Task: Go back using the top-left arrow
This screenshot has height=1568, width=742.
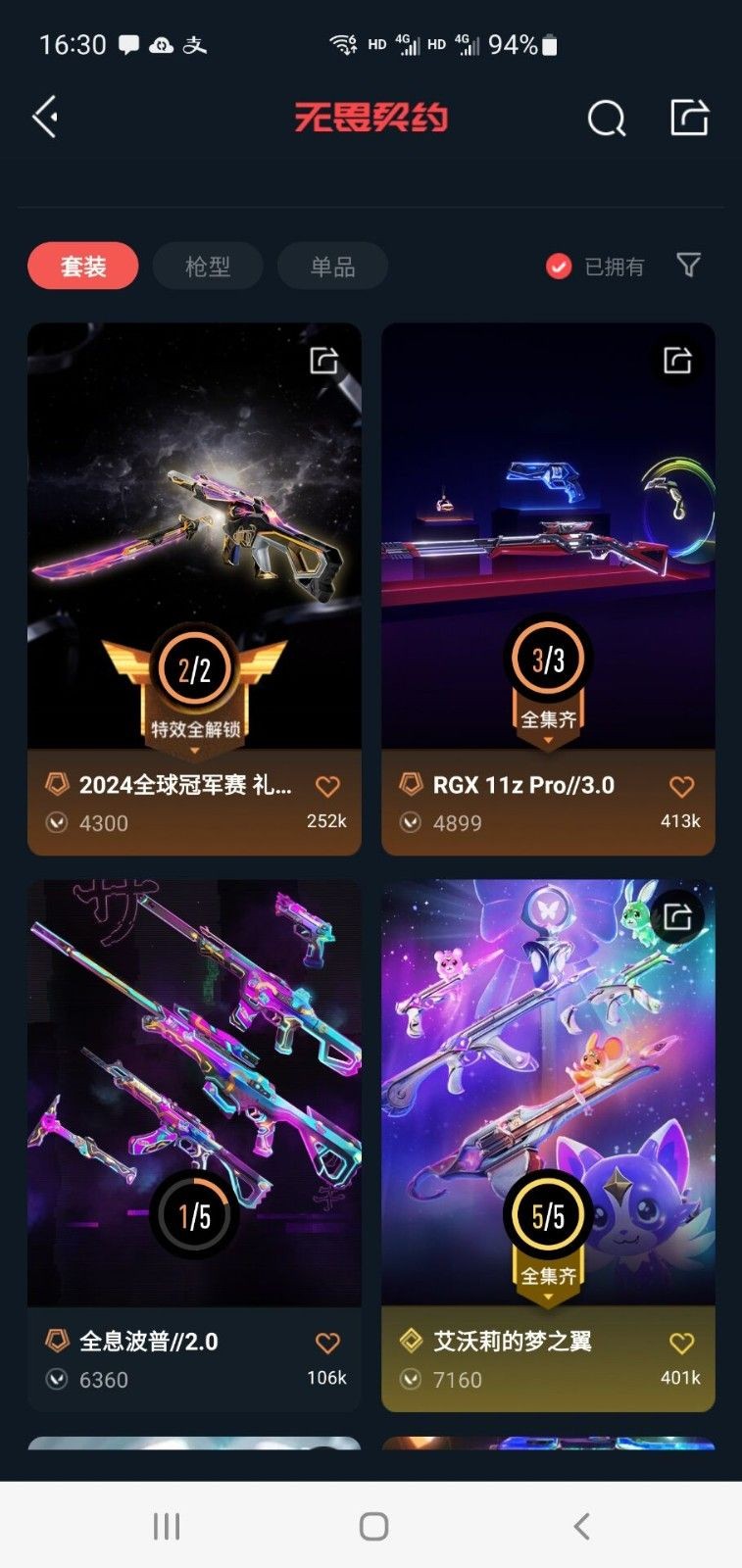Action: (x=45, y=118)
